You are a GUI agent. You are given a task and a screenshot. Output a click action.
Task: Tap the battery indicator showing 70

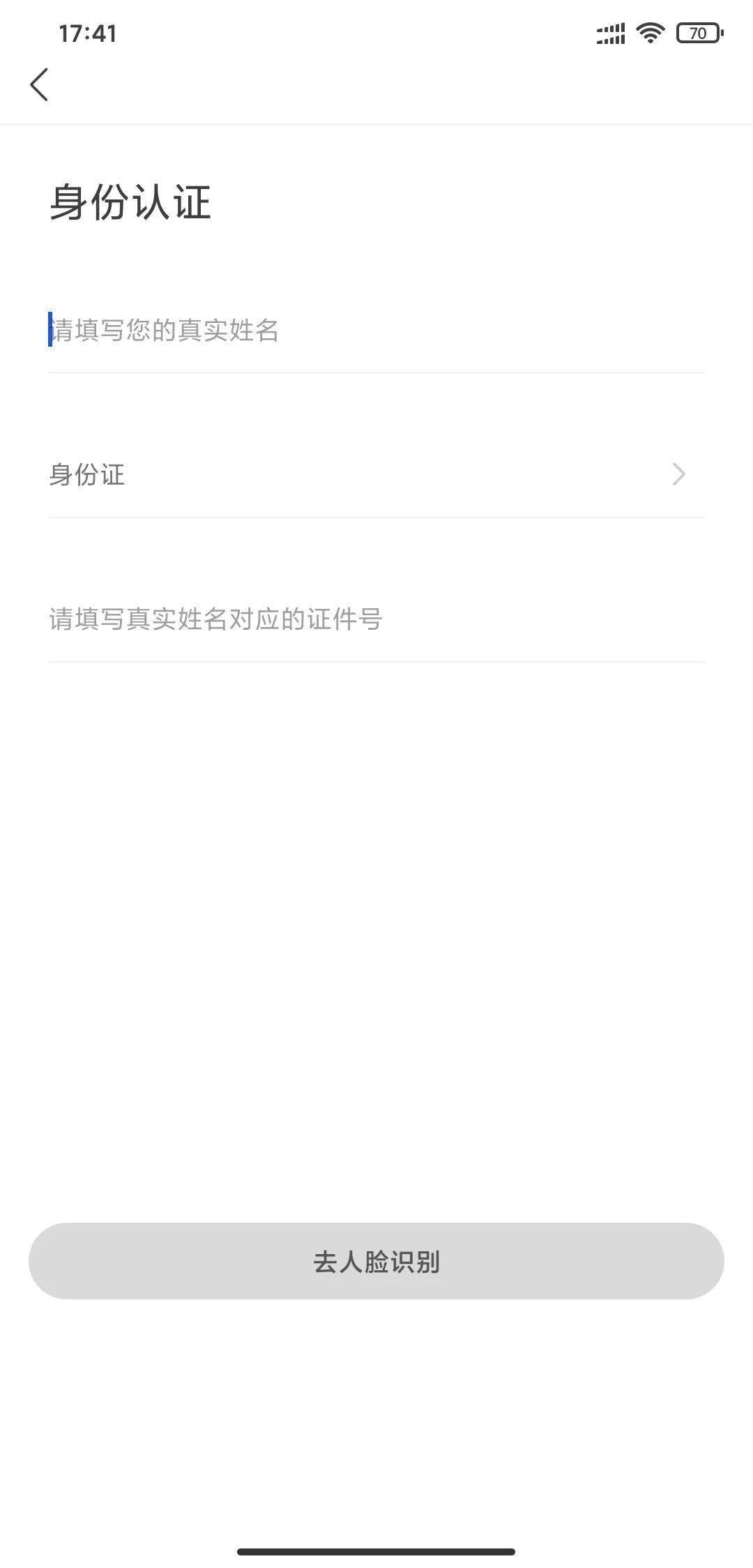click(696, 31)
